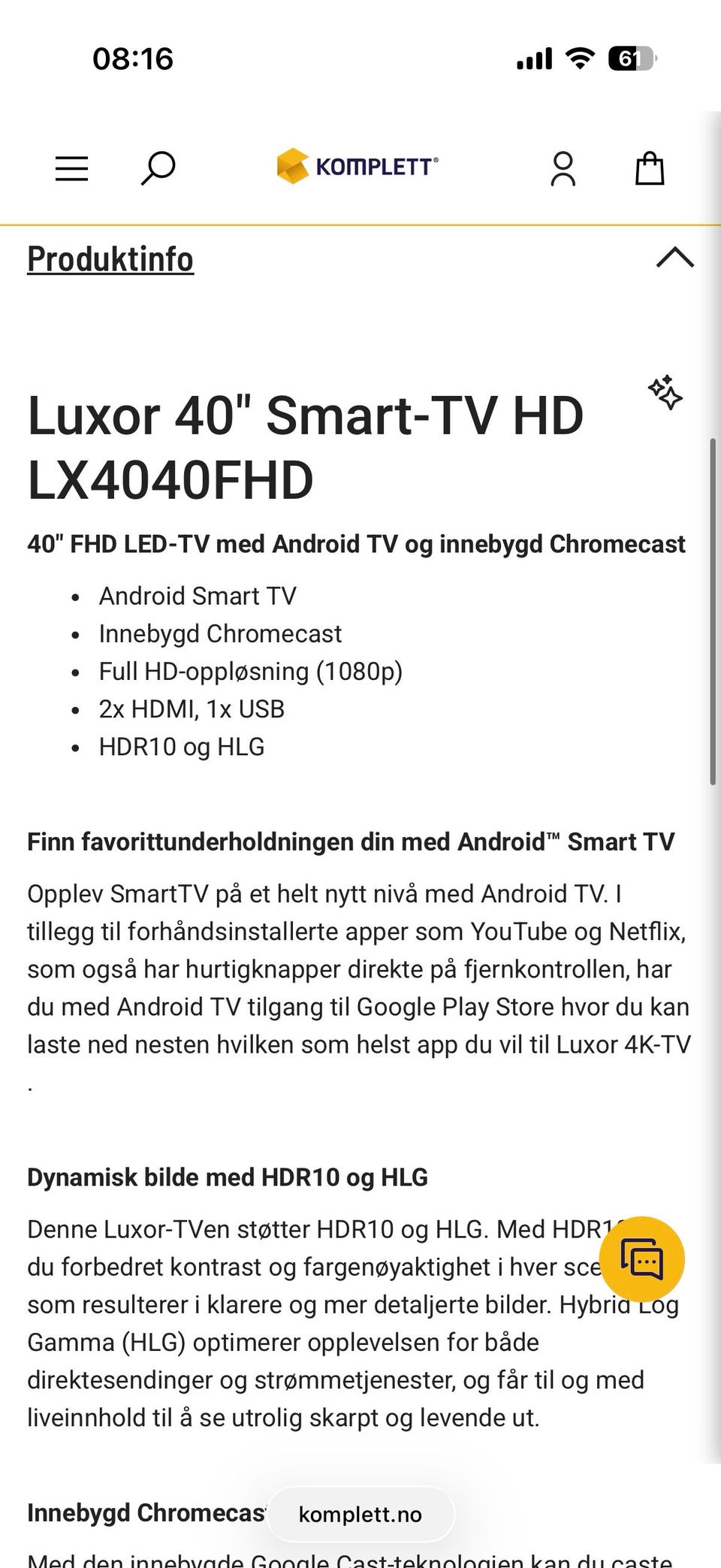
Task: Open the user account icon
Action: [x=563, y=168]
